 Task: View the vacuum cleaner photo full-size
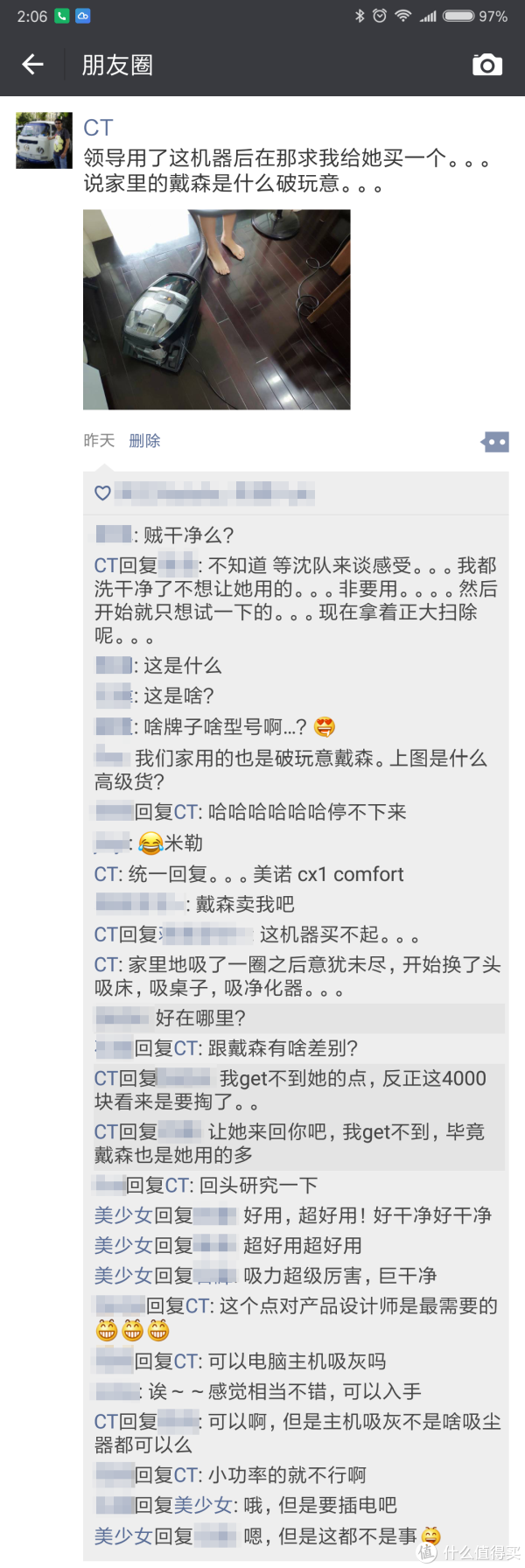tap(216, 309)
